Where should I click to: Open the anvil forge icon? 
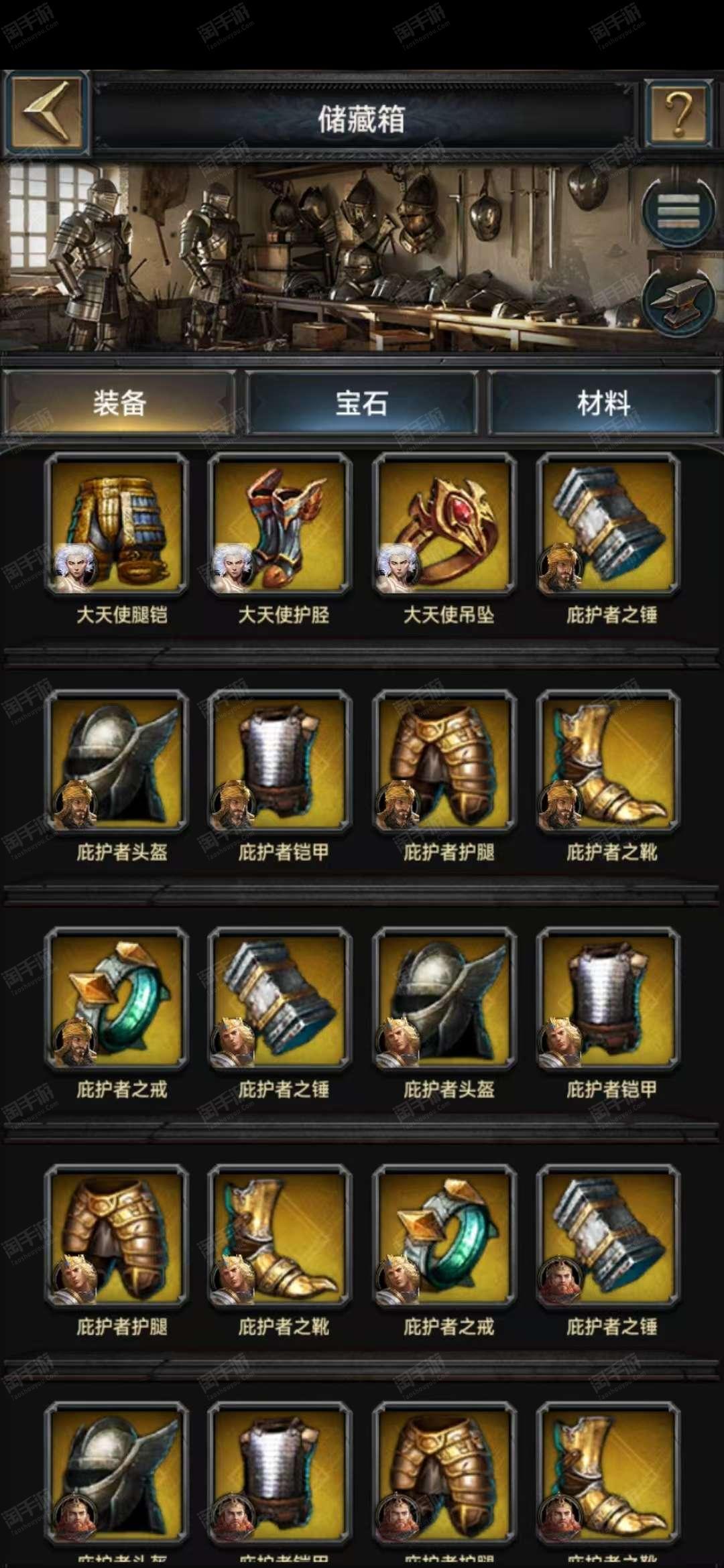678,303
